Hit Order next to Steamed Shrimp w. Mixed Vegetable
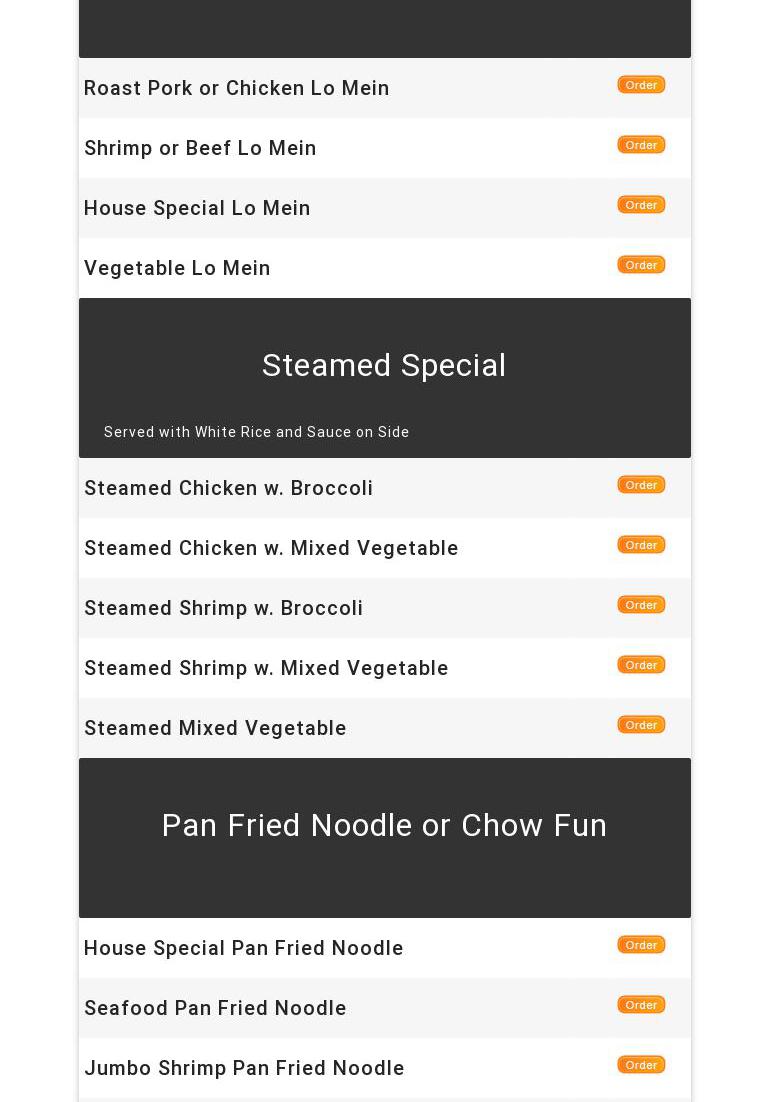The height and width of the screenshot is (1102, 770). click(641, 665)
